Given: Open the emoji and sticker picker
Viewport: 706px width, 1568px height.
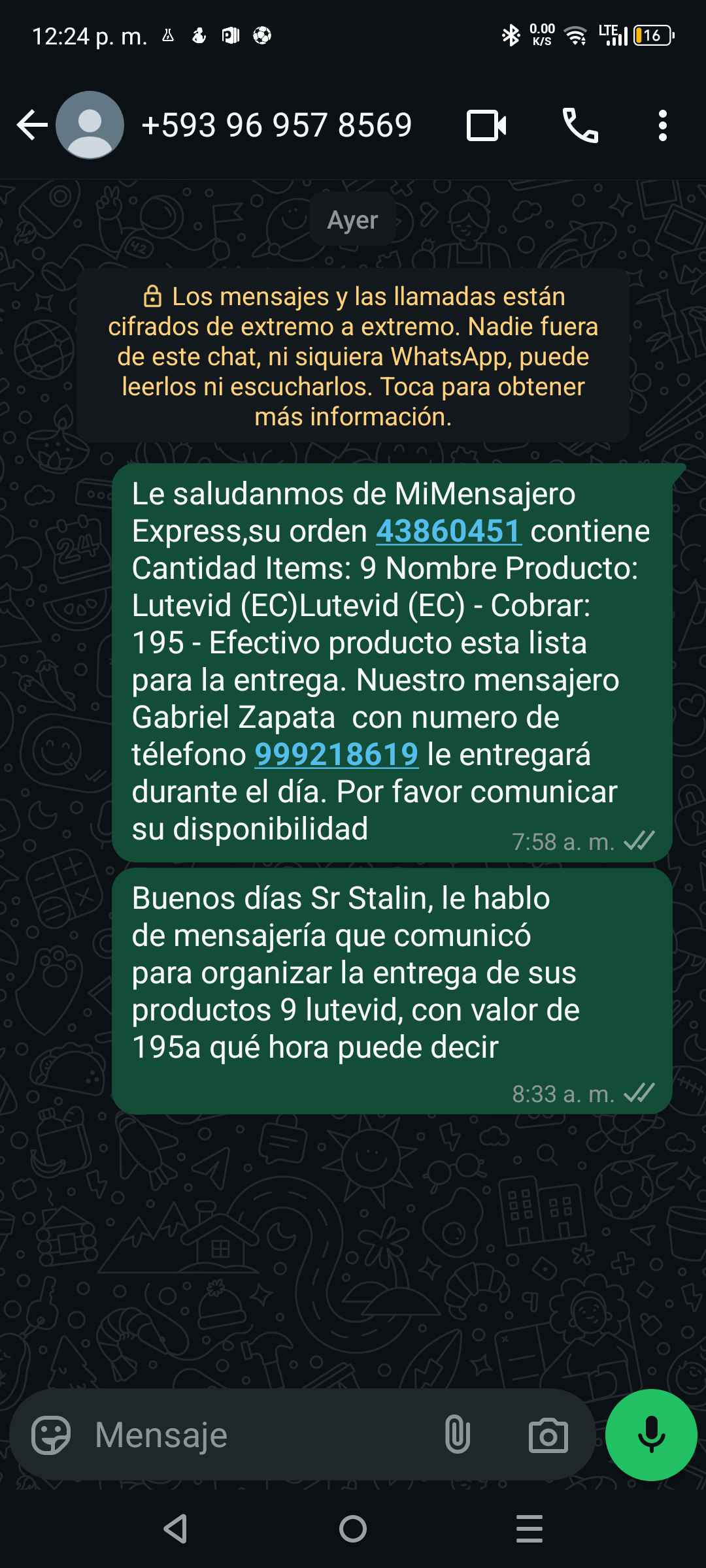Looking at the screenshot, I should pos(51,1435).
